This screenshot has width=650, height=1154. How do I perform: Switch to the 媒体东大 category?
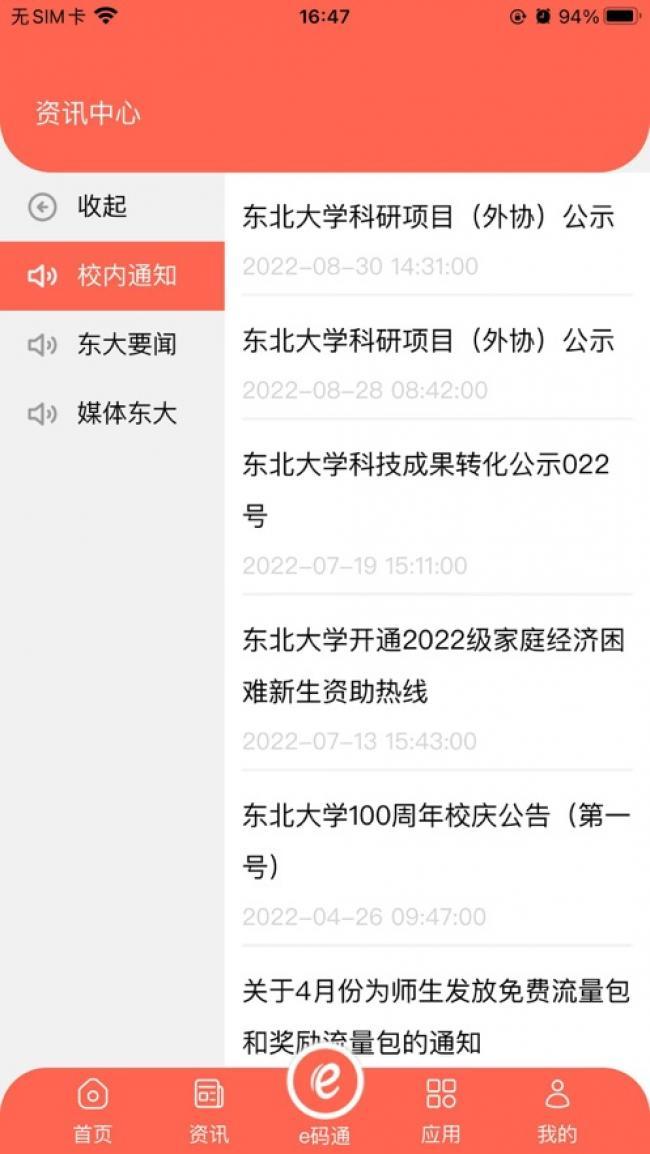[110, 414]
